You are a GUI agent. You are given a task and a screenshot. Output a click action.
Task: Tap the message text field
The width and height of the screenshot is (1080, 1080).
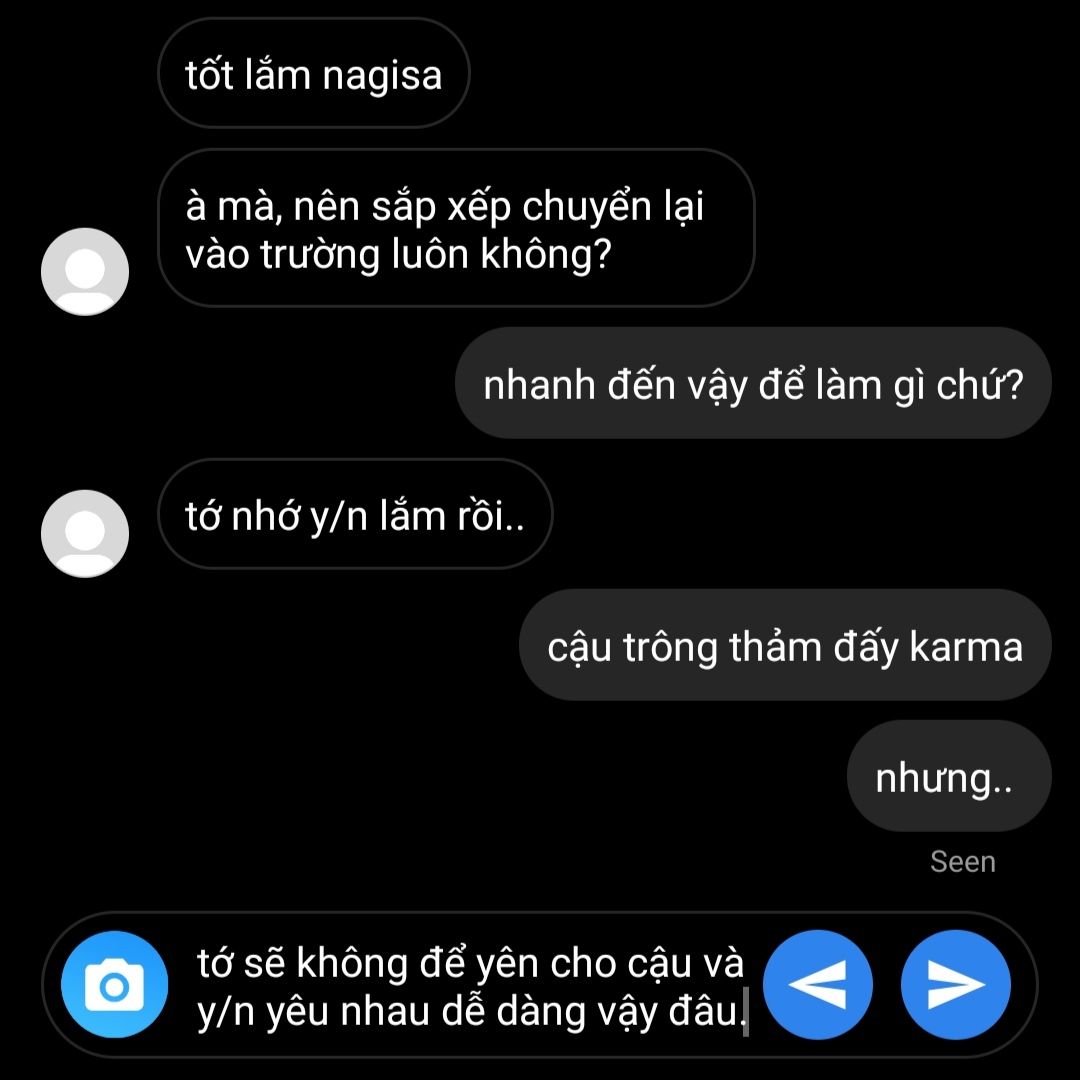coord(470,987)
